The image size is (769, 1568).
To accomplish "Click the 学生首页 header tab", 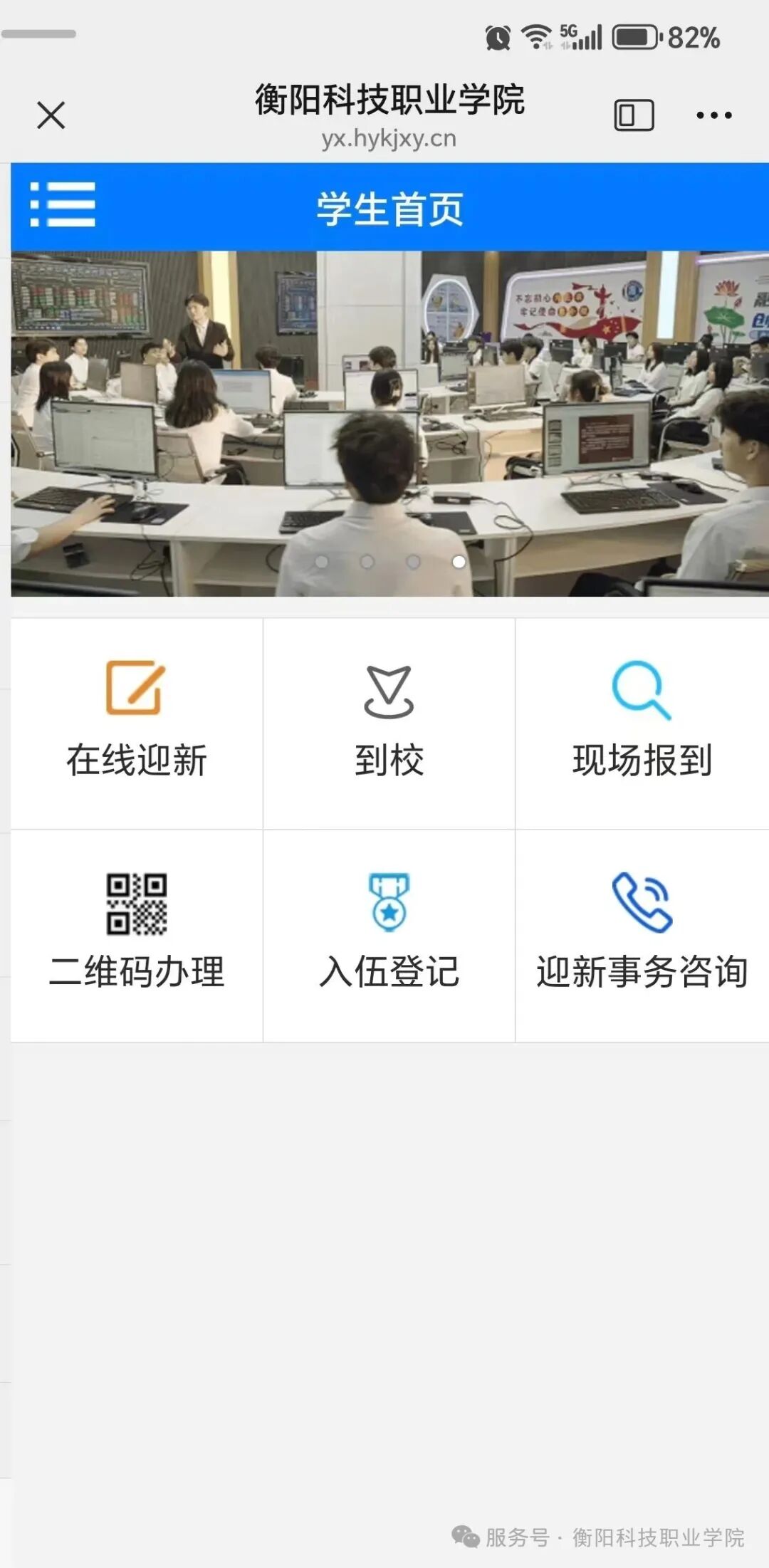I will (x=389, y=208).
